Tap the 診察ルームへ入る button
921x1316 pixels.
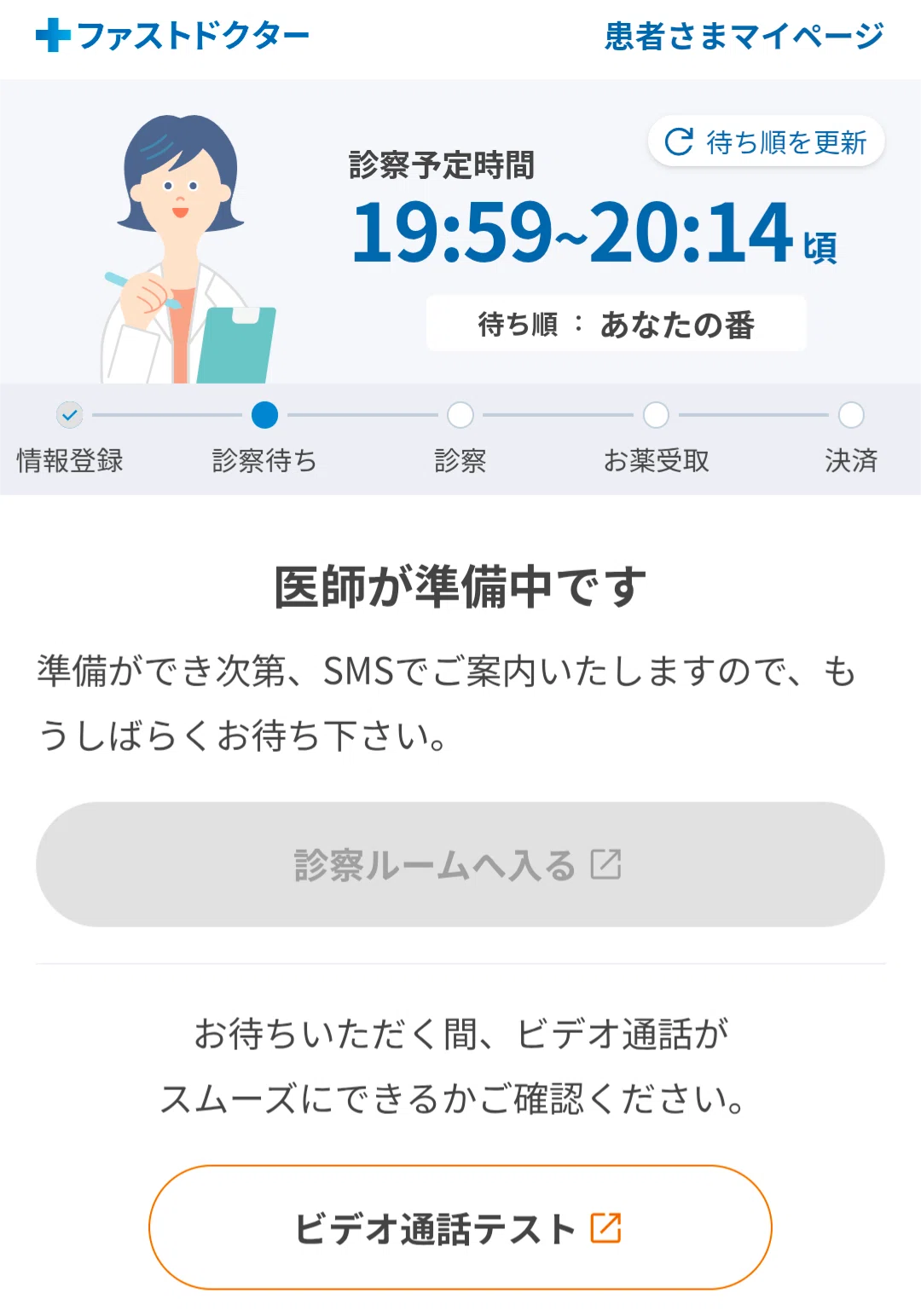pyautogui.click(x=460, y=864)
